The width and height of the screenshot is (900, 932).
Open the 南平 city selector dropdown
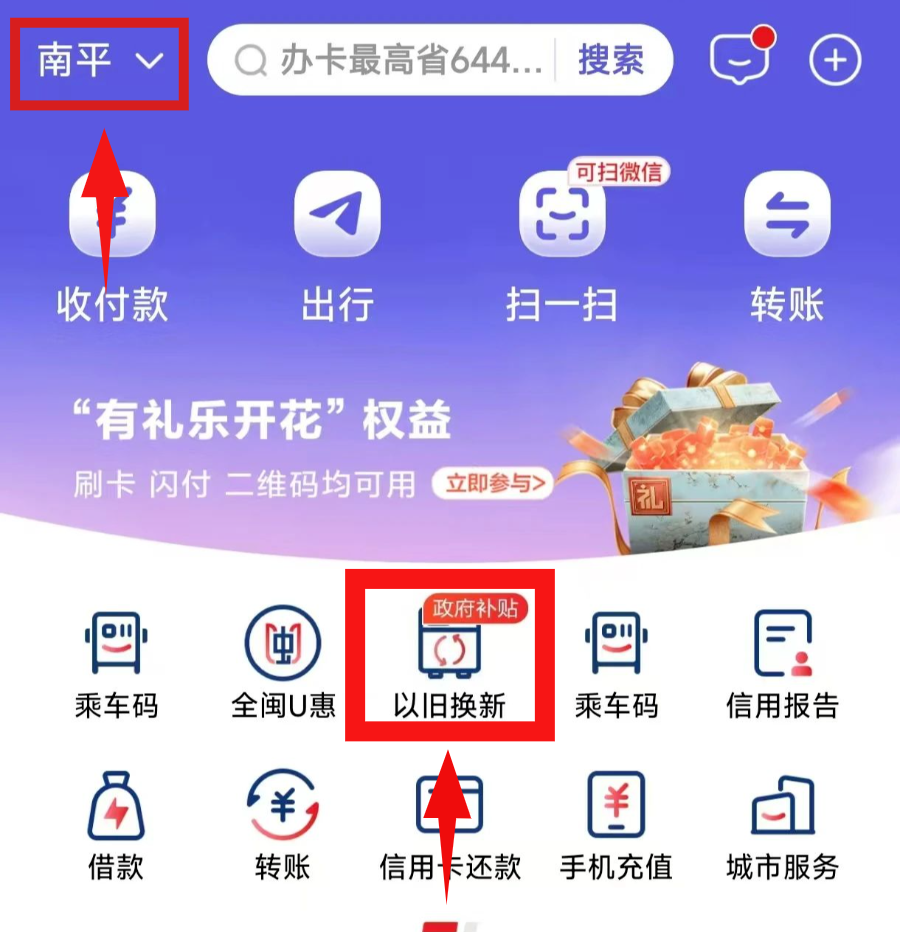[x=99, y=61]
